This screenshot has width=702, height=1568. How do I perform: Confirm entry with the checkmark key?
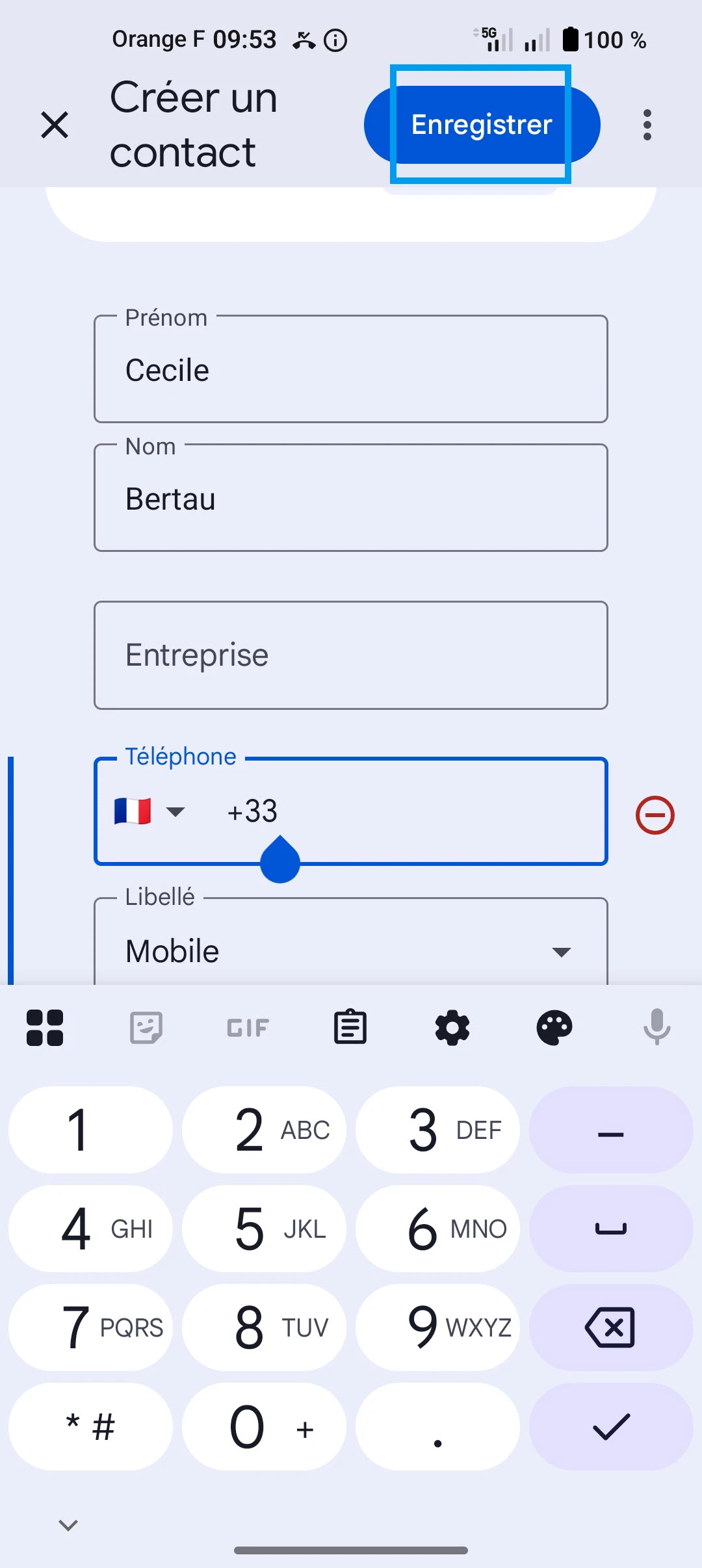610,1427
